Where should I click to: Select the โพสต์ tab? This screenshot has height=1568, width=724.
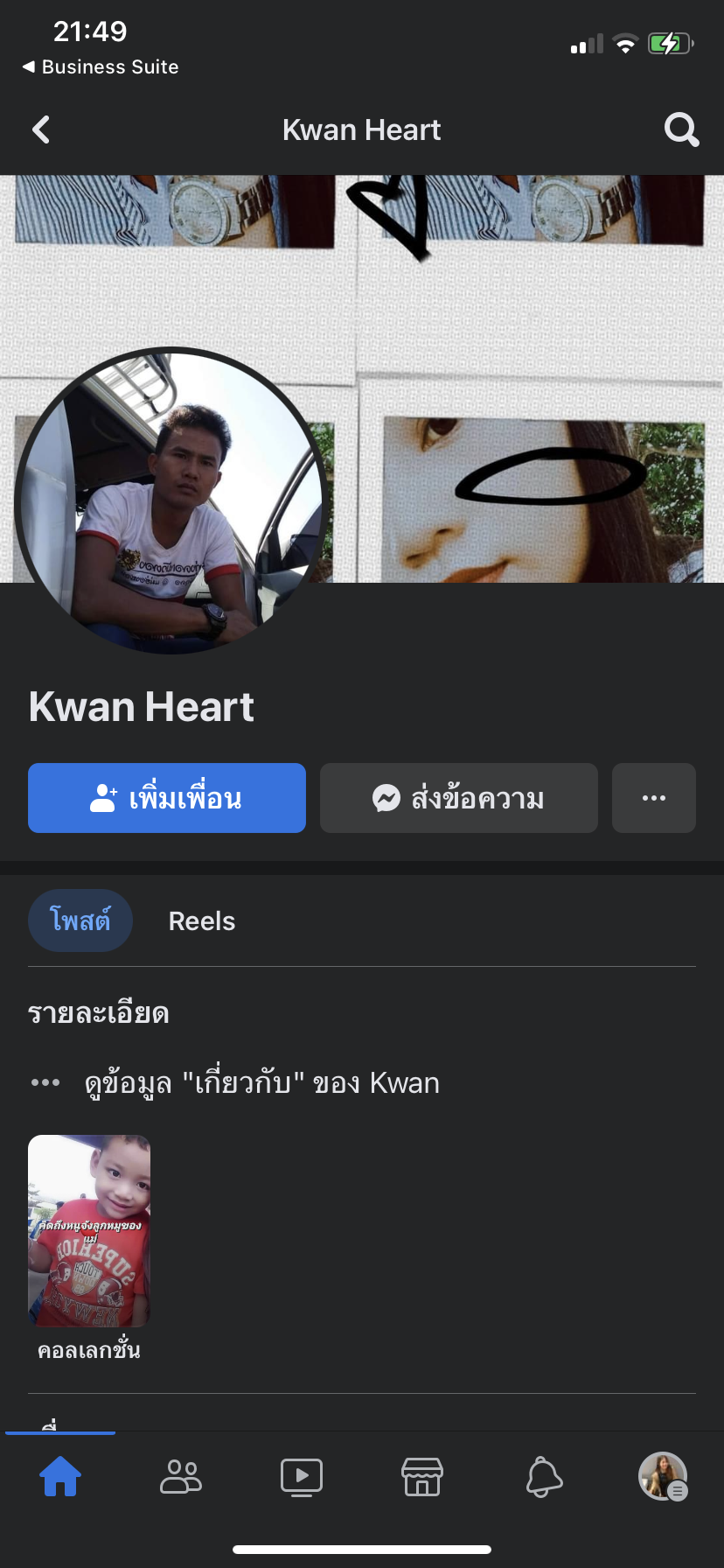click(x=80, y=921)
